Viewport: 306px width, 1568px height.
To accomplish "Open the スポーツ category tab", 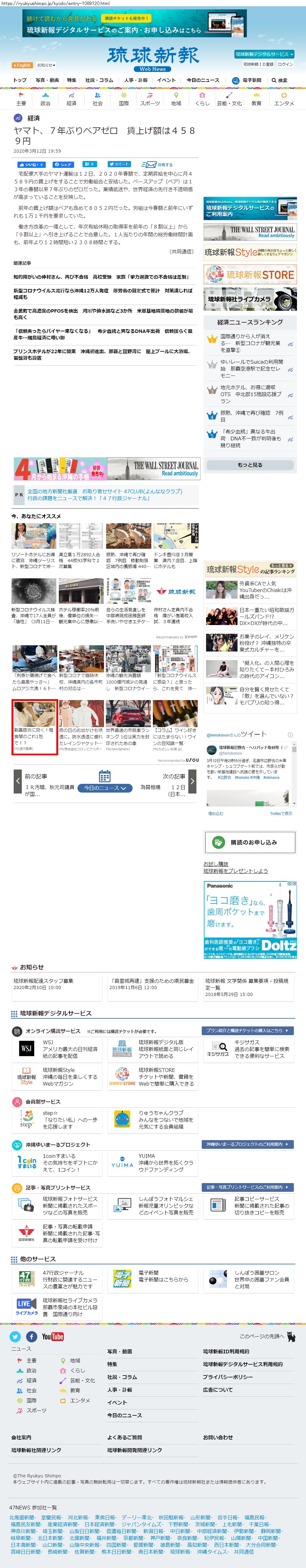I will [150, 99].
